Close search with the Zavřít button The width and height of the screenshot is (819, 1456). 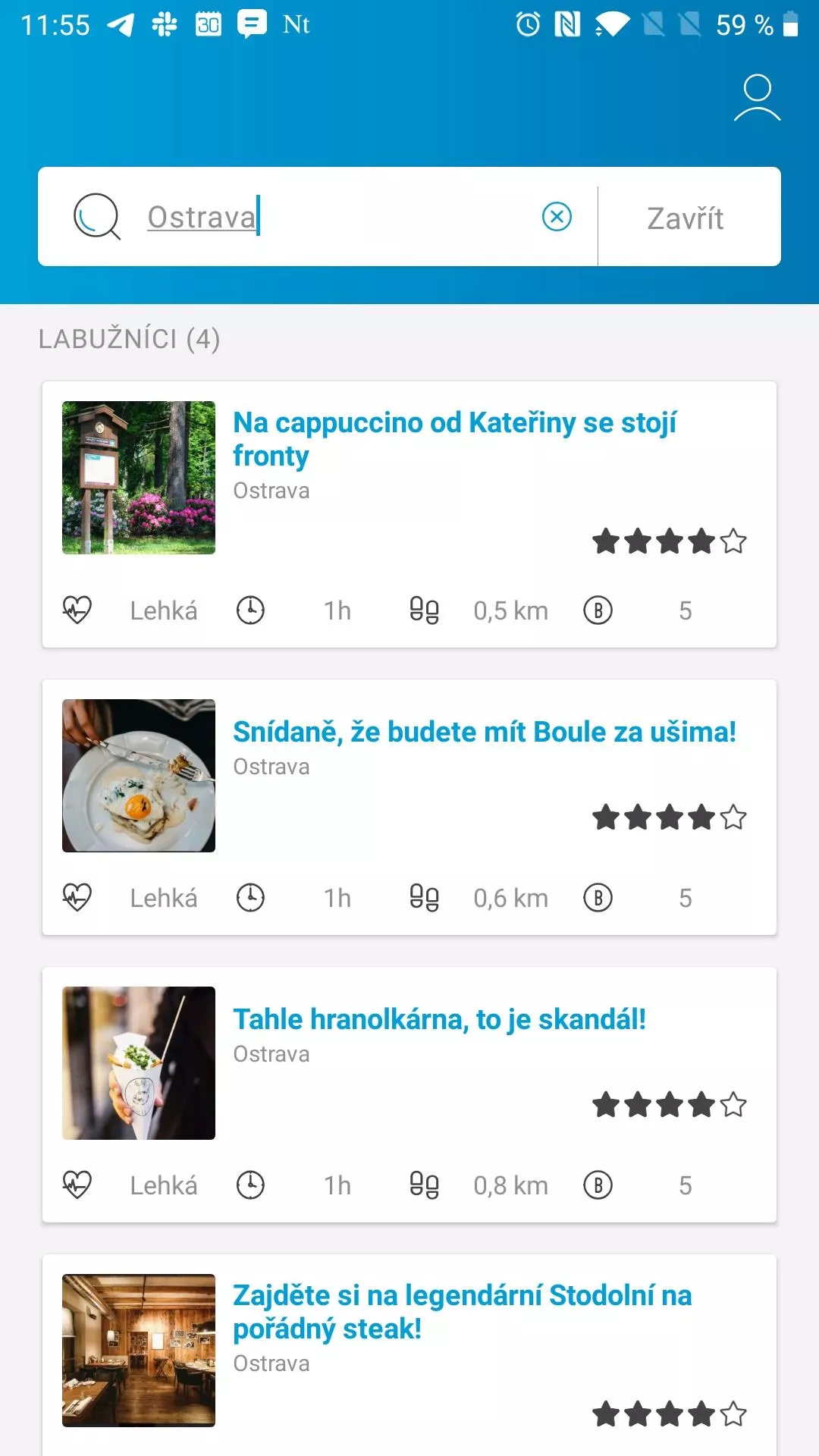(686, 218)
